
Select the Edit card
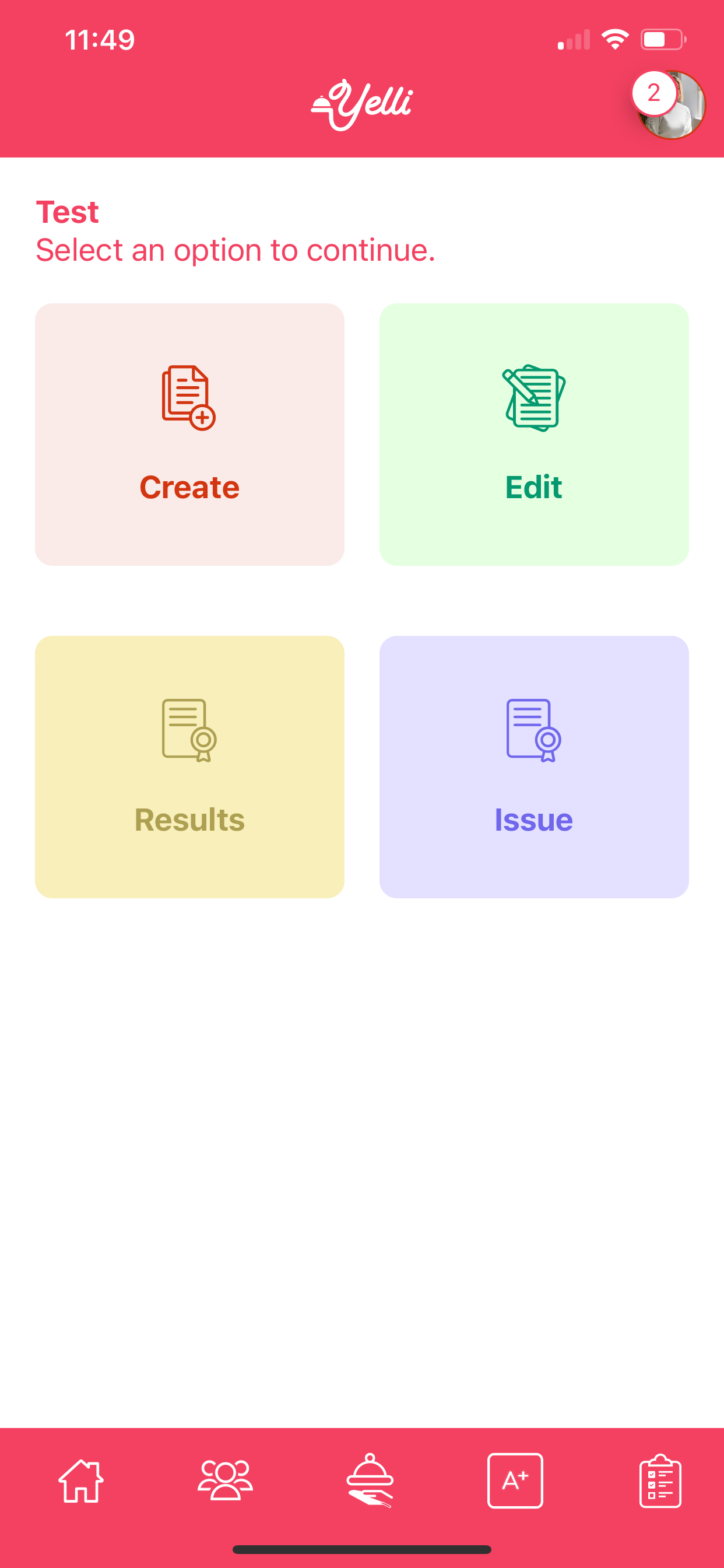click(533, 435)
